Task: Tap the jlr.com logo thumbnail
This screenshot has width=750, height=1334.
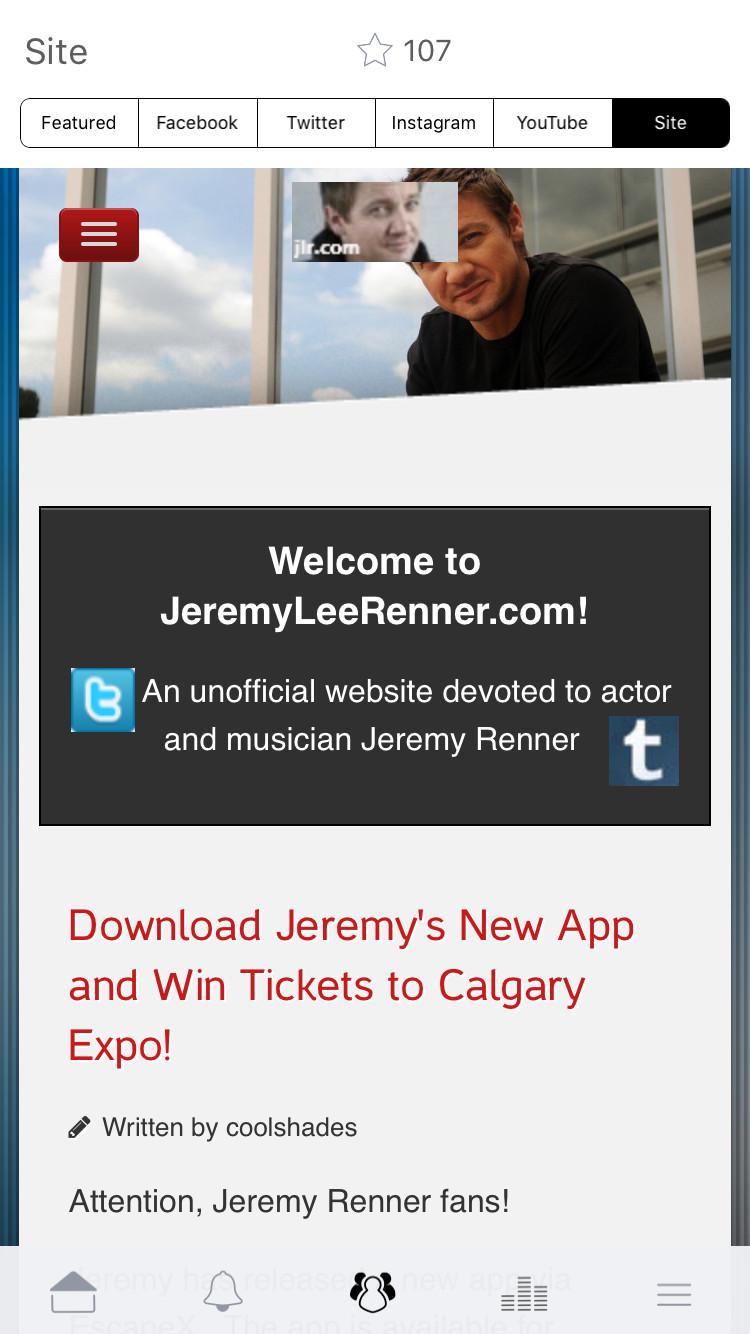Action: tap(375, 222)
